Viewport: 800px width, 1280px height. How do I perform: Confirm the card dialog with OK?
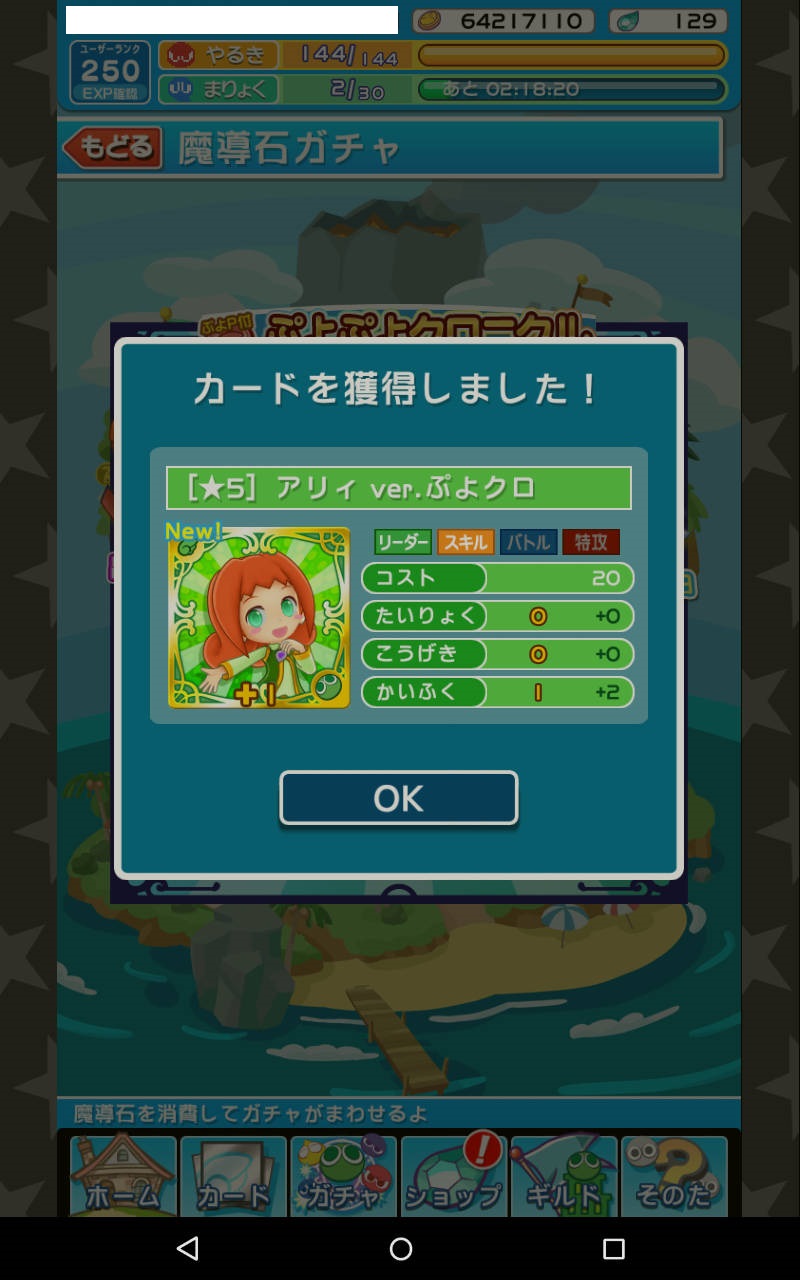click(398, 798)
